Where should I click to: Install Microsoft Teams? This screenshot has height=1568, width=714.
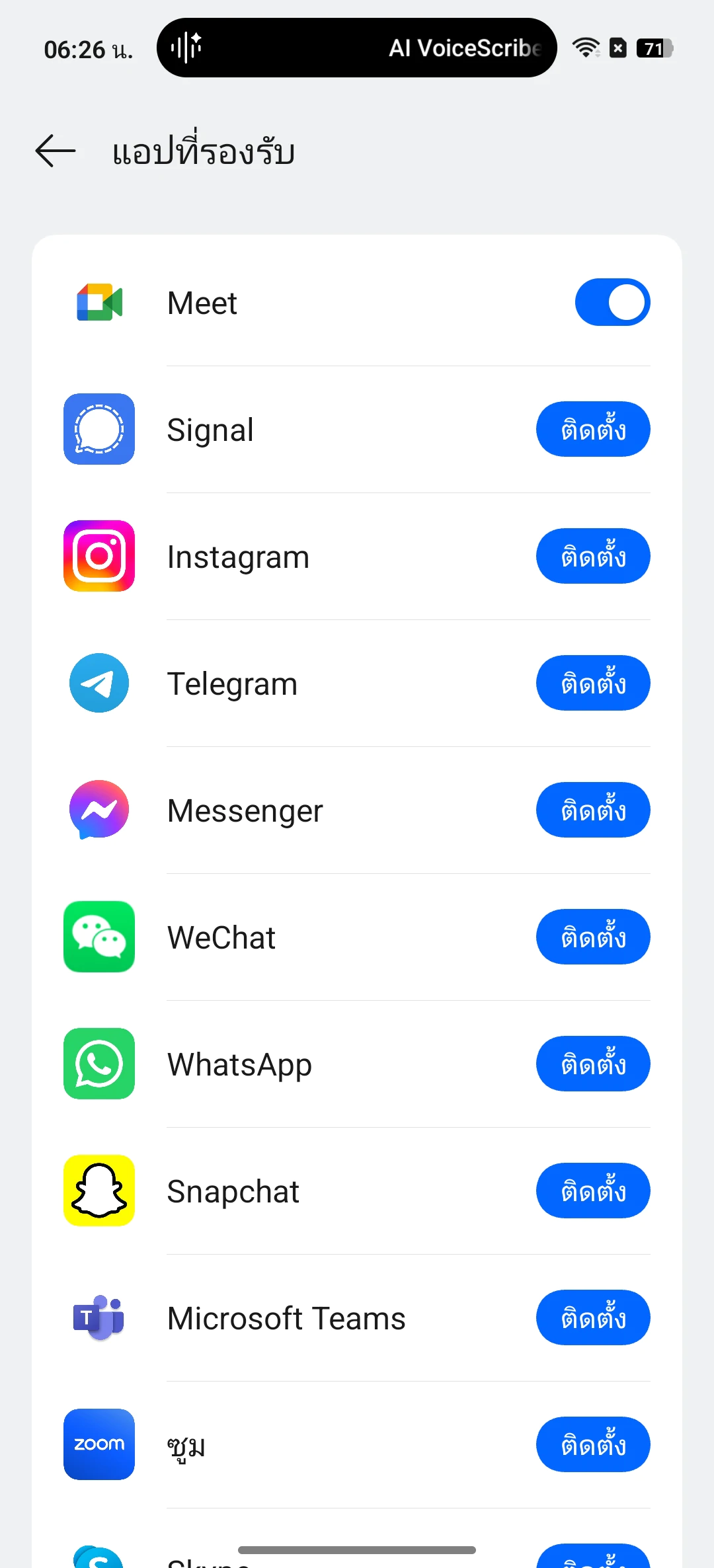593,1318
